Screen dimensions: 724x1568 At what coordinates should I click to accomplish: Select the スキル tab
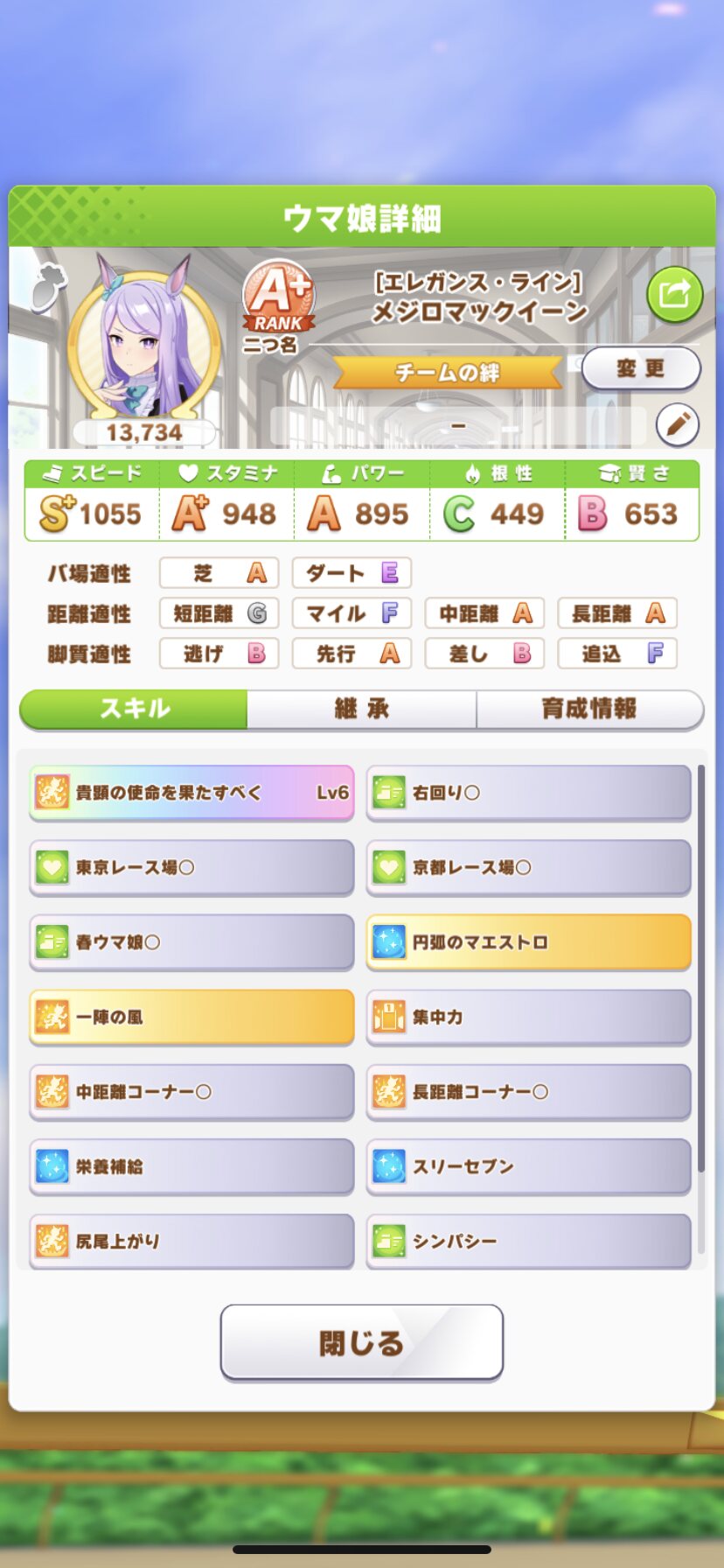pos(134,709)
